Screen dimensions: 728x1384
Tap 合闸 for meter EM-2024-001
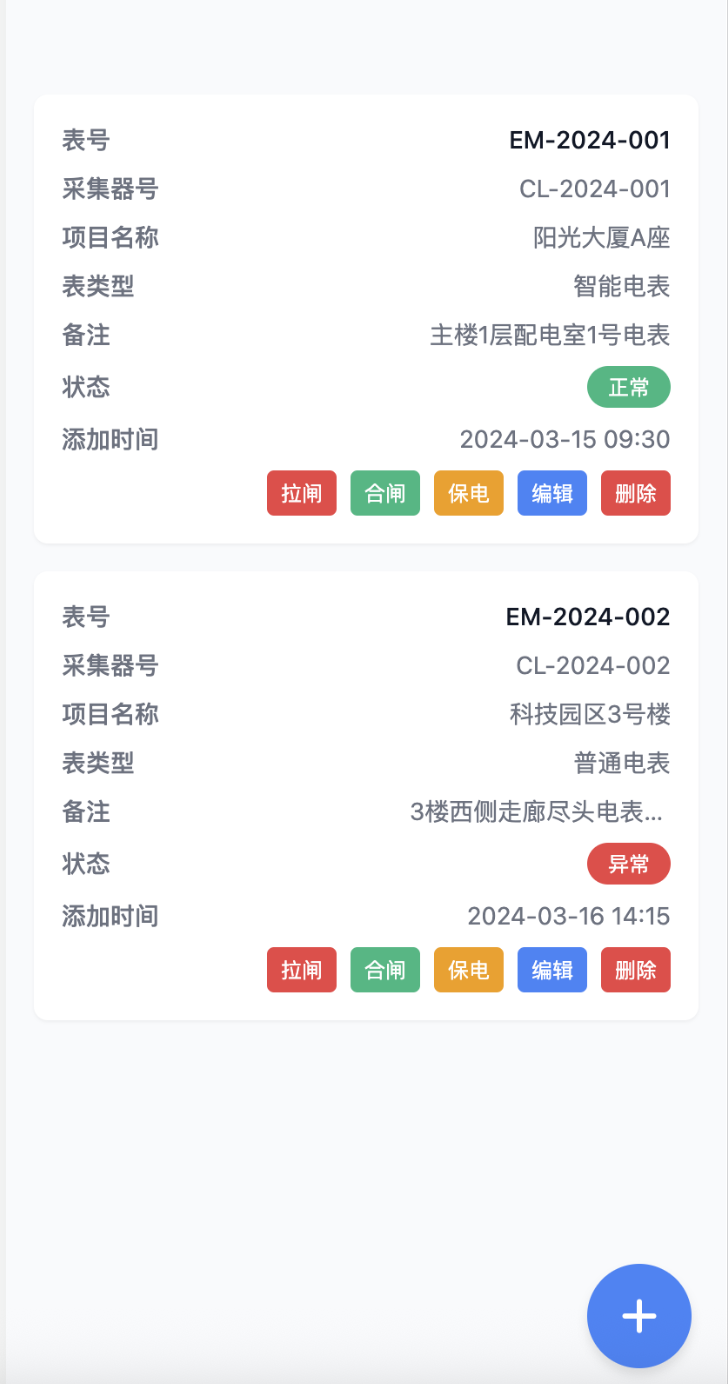coord(385,493)
